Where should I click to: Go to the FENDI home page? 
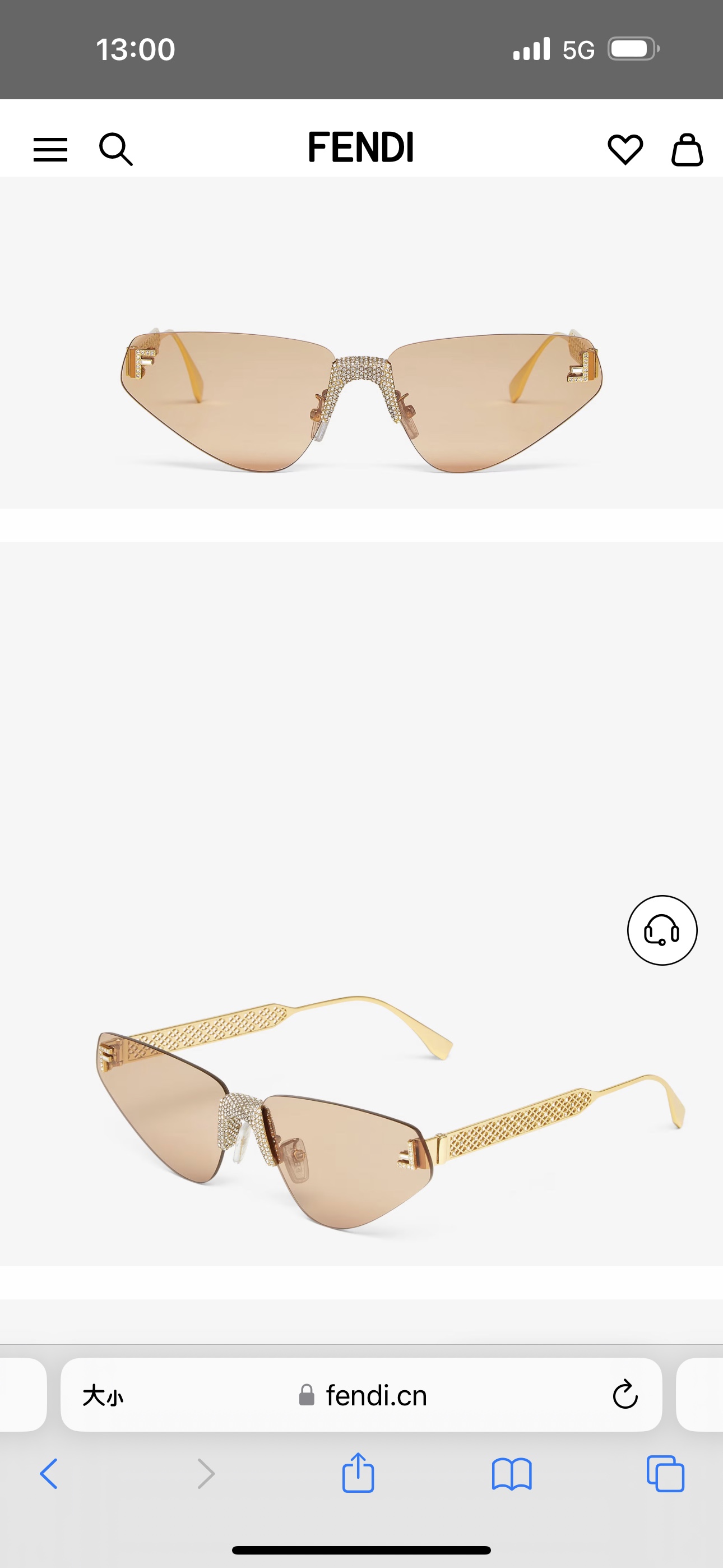361,147
